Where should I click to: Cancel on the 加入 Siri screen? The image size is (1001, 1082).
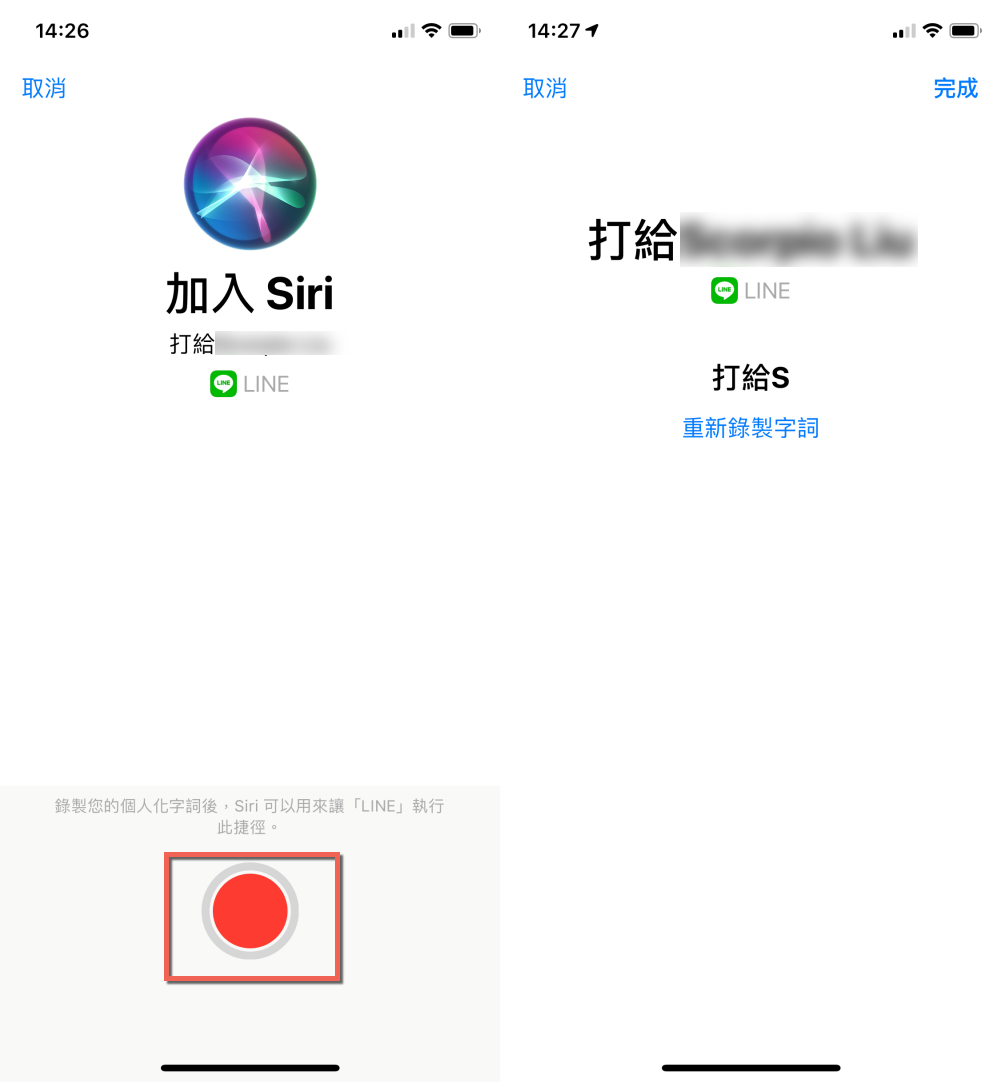tap(44, 88)
